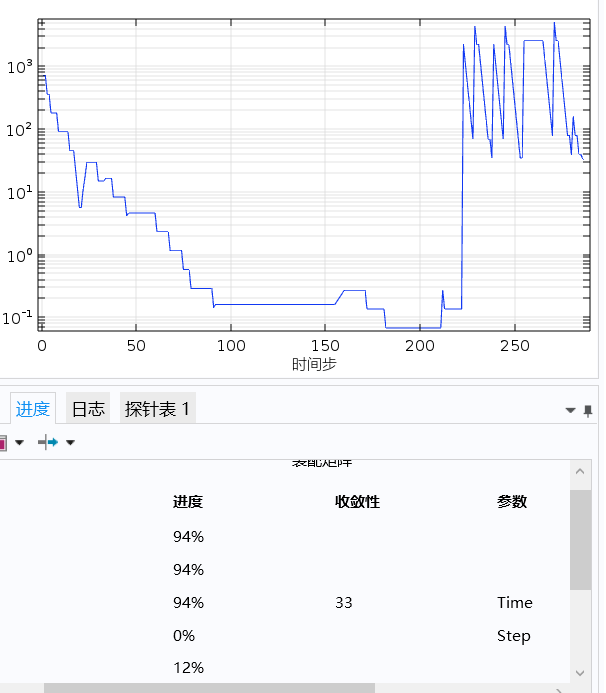Expand the dropdown beside the blue arrow icon
The width and height of the screenshot is (606, 693).
[x=70, y=442]
